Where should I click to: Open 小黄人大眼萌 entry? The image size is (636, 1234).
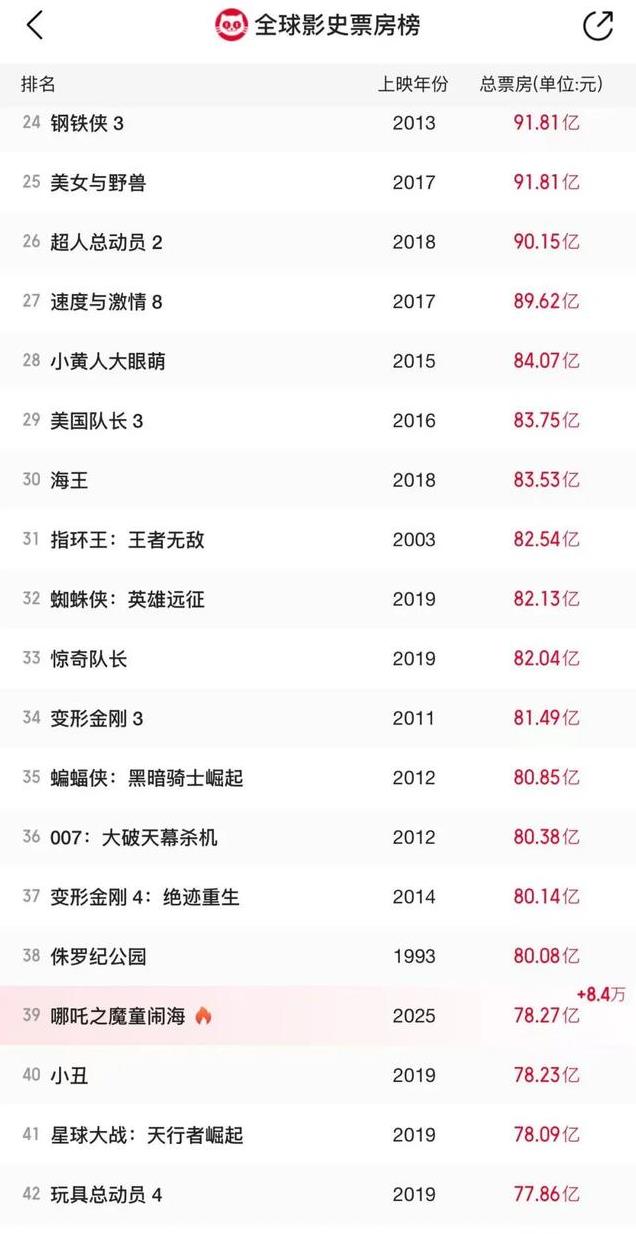tap(318, 361)
